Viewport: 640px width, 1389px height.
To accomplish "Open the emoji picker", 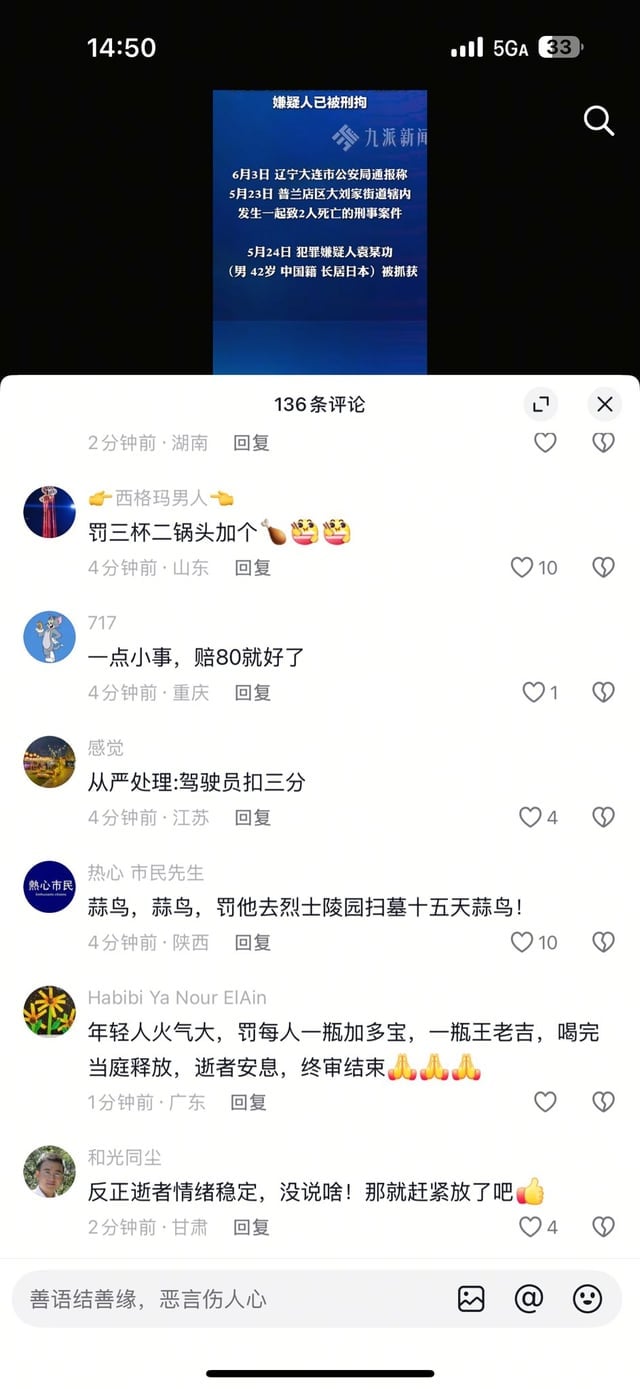I will tap(587, 1299).
